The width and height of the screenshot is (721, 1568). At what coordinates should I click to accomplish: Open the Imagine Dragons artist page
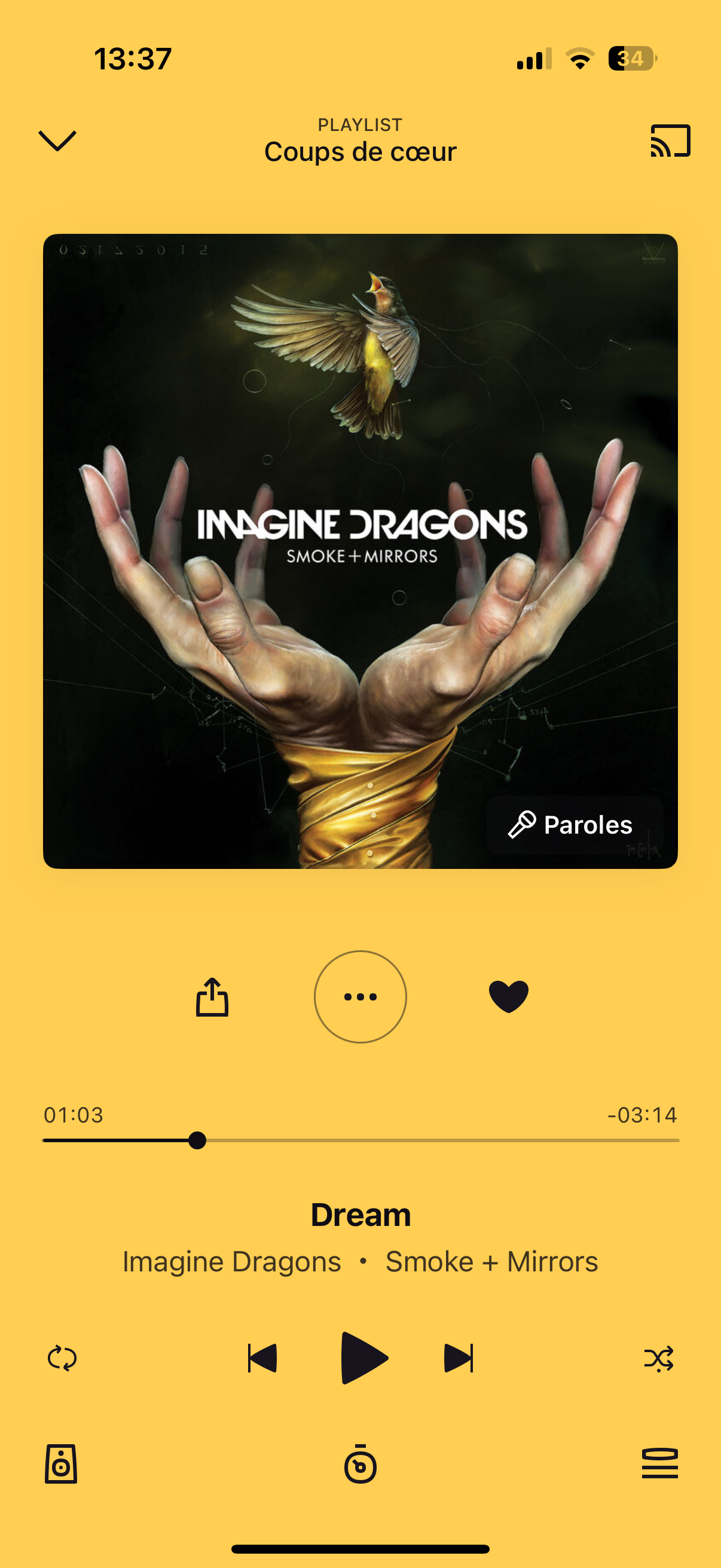[232, 1261]
